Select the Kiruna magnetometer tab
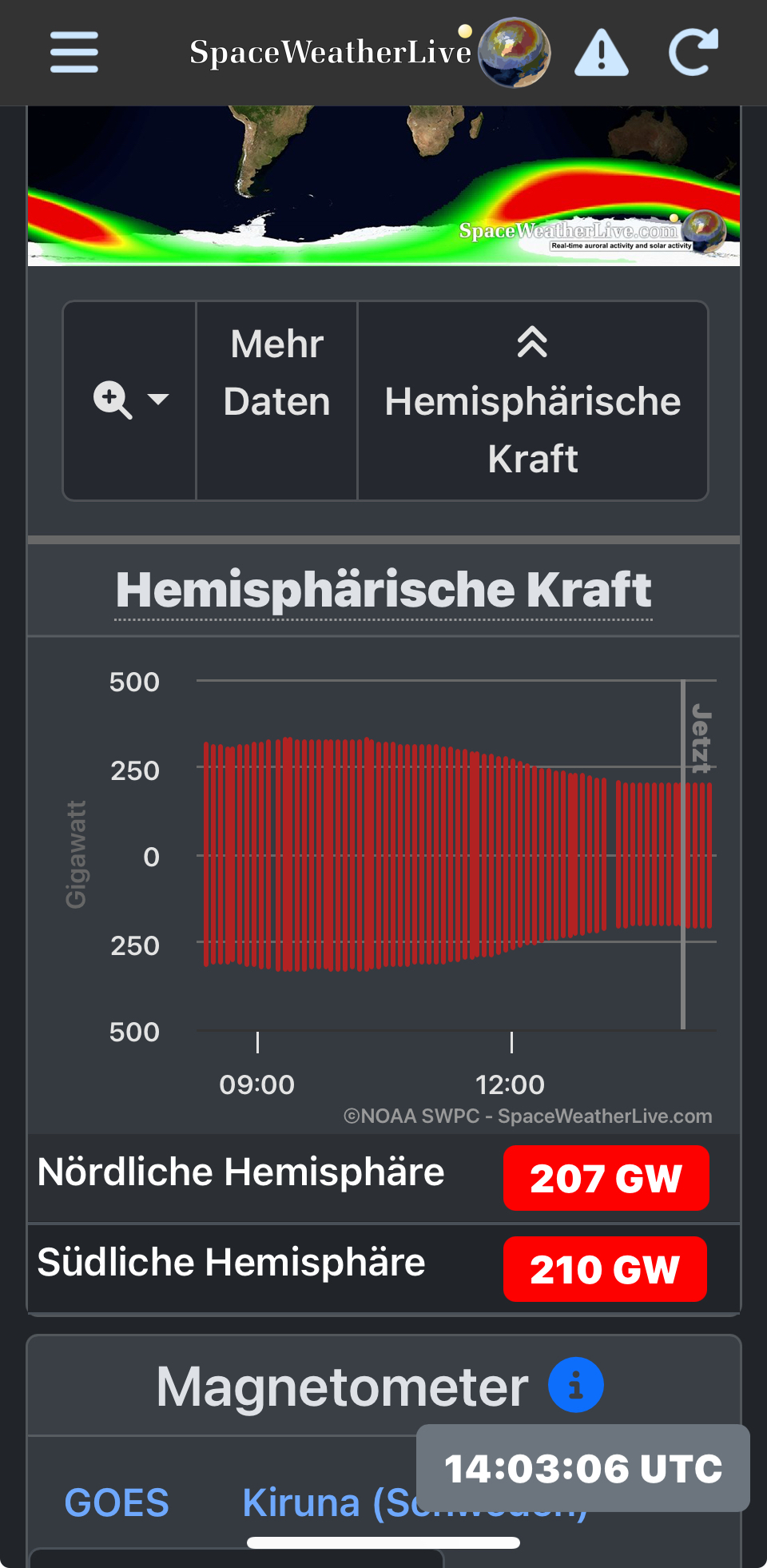Image resolution: width=767 pixels, height=1568 pixels. 328,1502
